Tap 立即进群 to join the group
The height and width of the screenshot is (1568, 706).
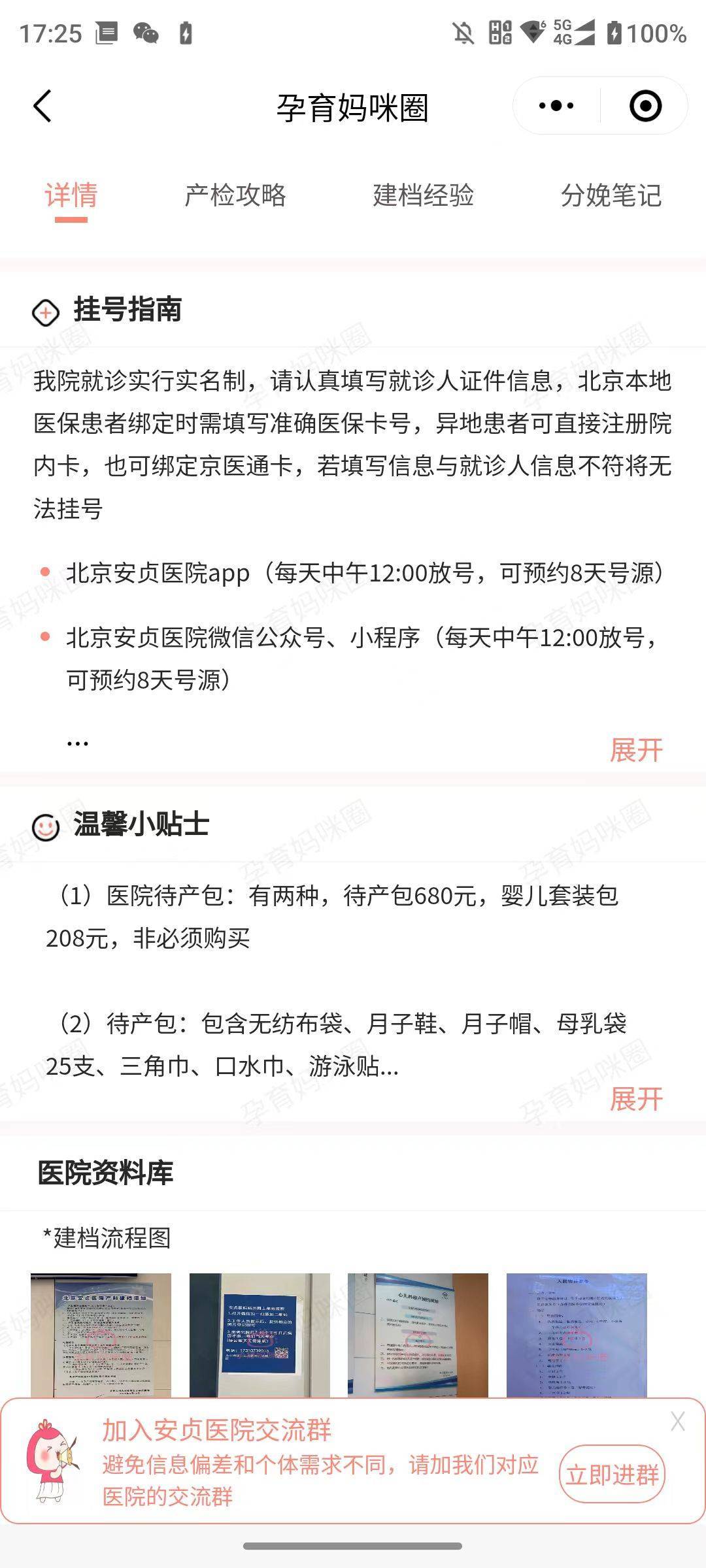[612, 1475]
